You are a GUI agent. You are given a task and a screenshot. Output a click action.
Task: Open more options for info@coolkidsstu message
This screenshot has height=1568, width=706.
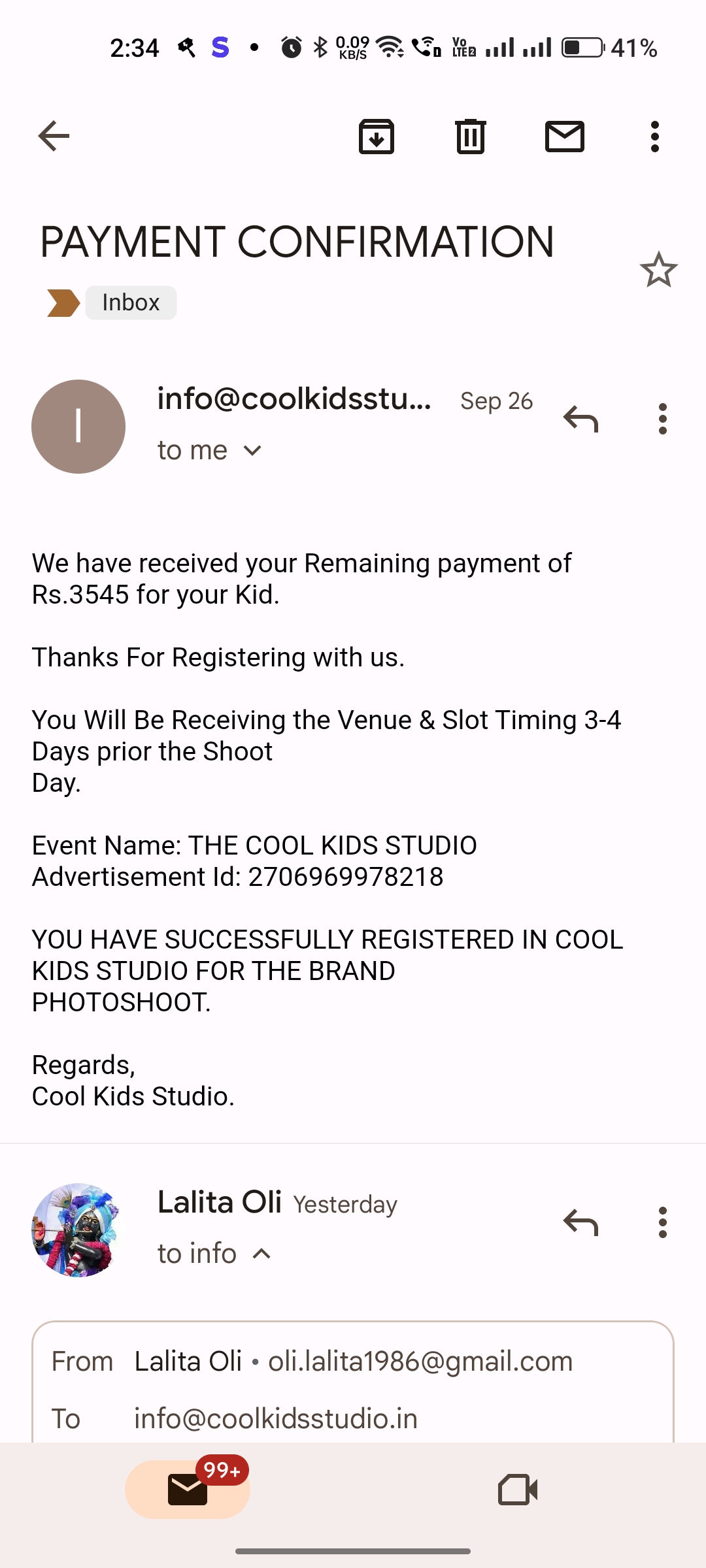[x=662, y=419]
